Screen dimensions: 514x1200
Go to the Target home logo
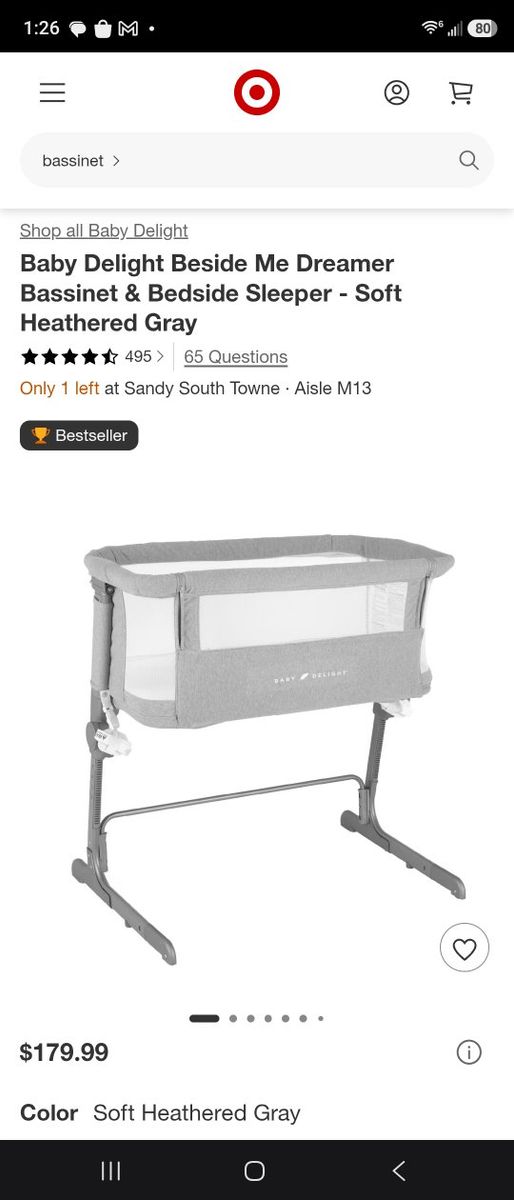coord(257,93)
